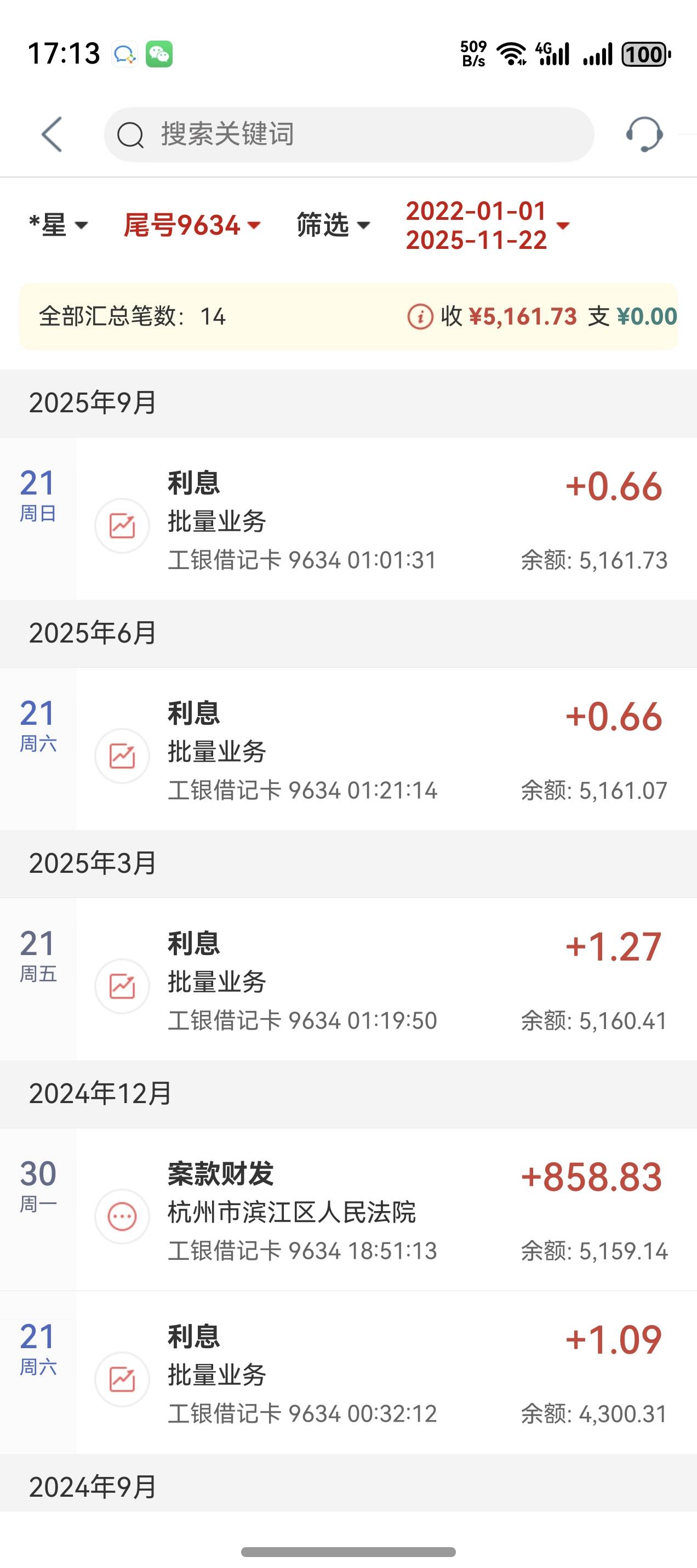Open the 尾号9634 card selector

[192, 225]
